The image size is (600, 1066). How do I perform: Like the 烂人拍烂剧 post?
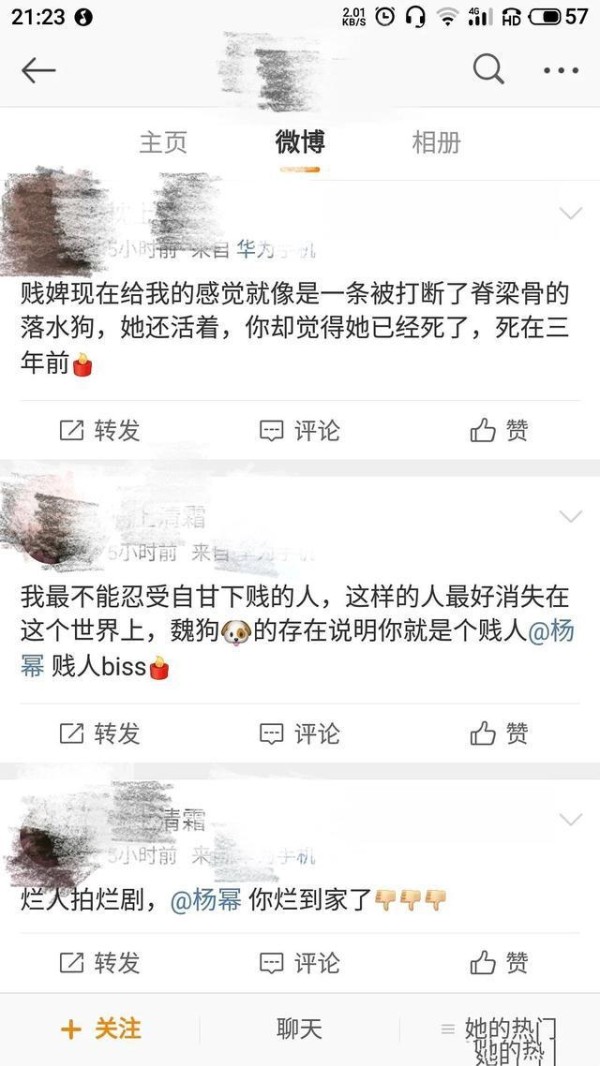coord(499,963)
